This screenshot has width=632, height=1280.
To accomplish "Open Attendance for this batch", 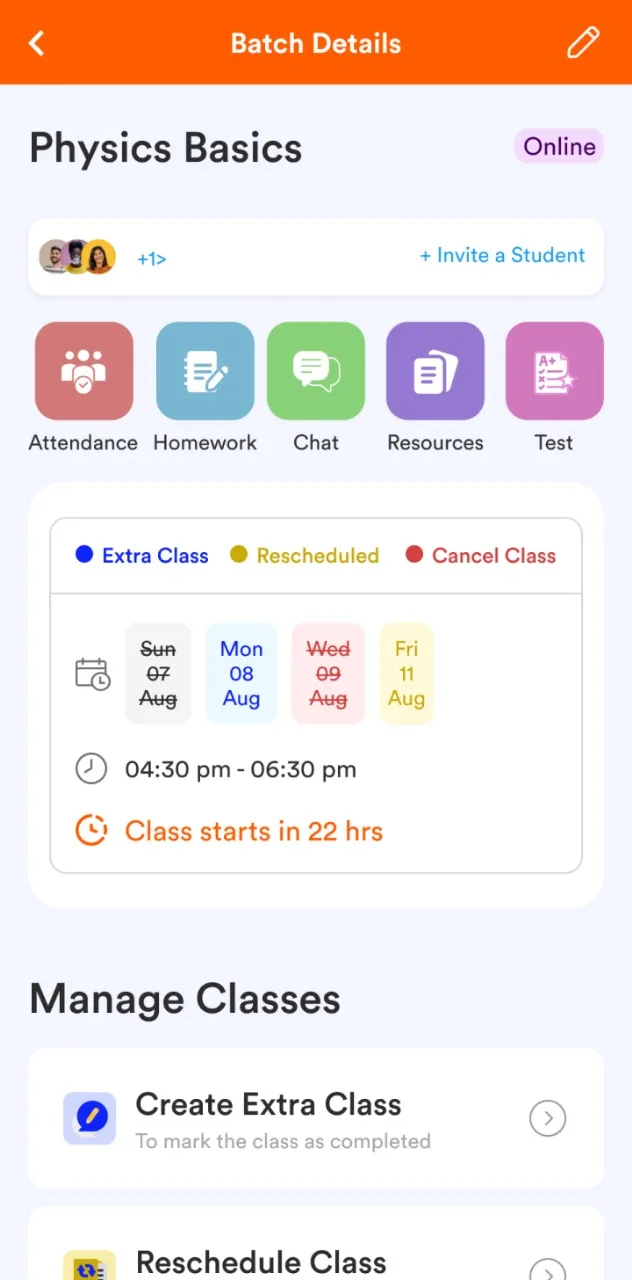I will (84, 371).
